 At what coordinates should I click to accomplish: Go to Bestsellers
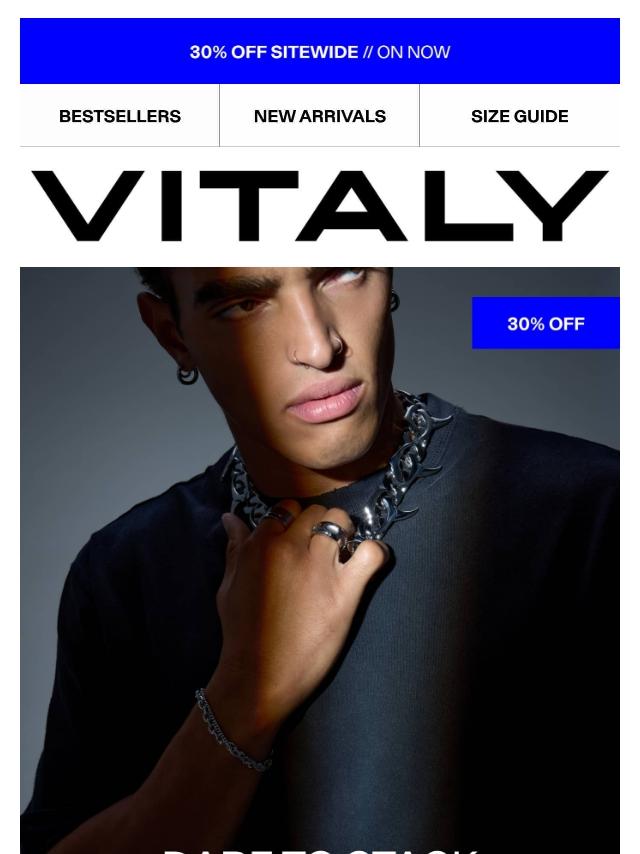click(x=120, y=116)
